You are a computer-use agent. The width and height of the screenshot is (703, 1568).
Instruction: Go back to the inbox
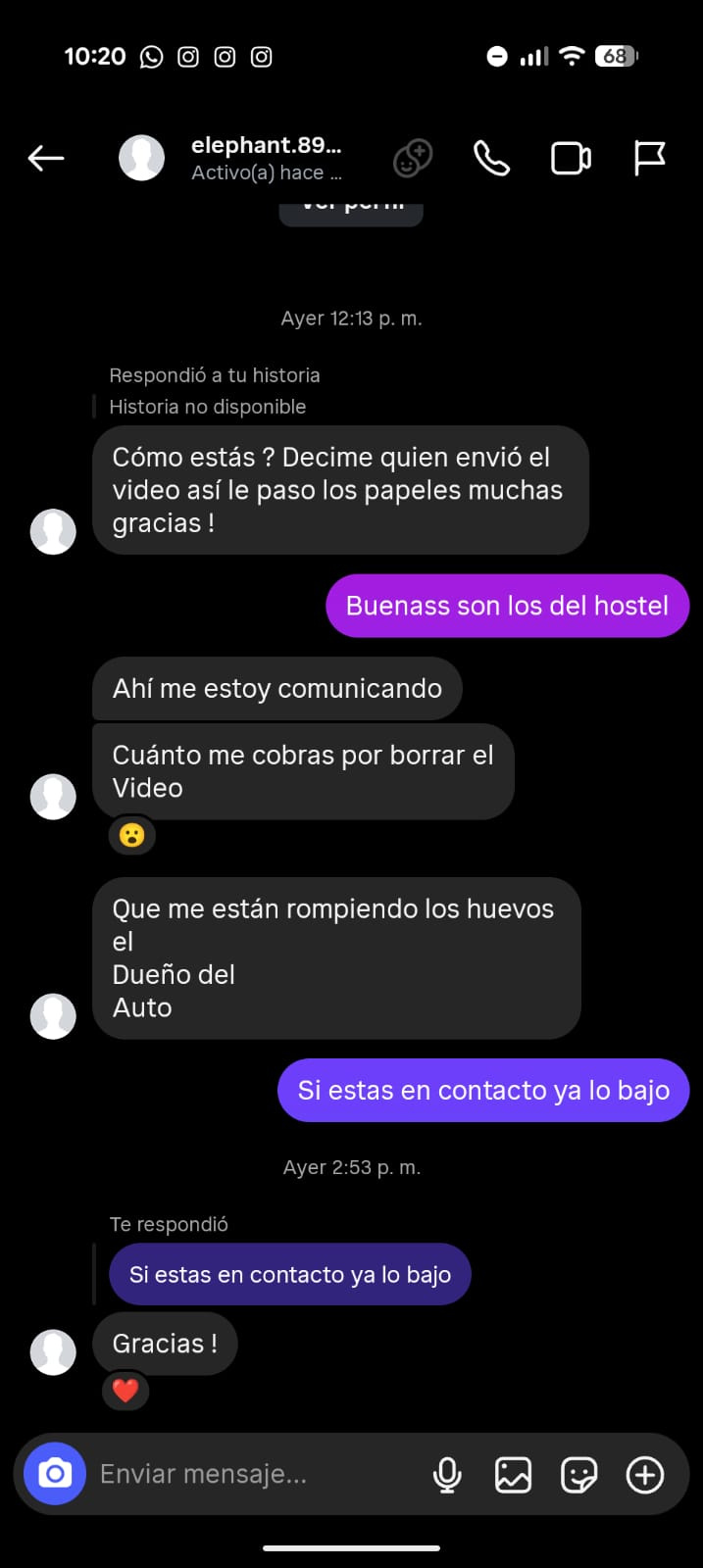[x=46, y=158]
